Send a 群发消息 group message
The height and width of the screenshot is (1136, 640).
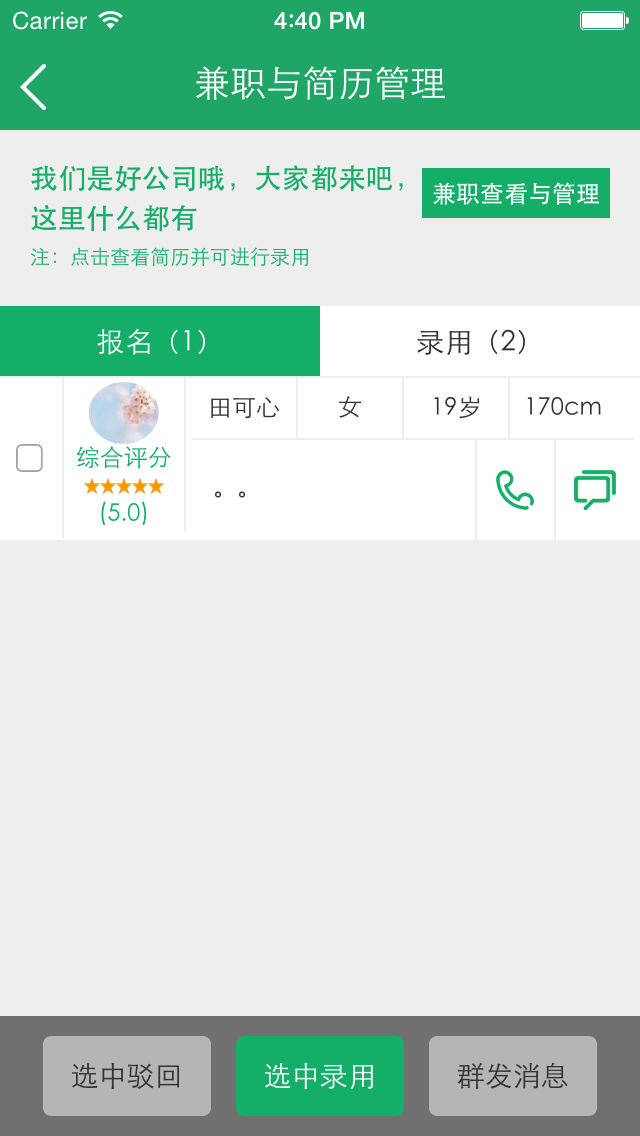513,1076
